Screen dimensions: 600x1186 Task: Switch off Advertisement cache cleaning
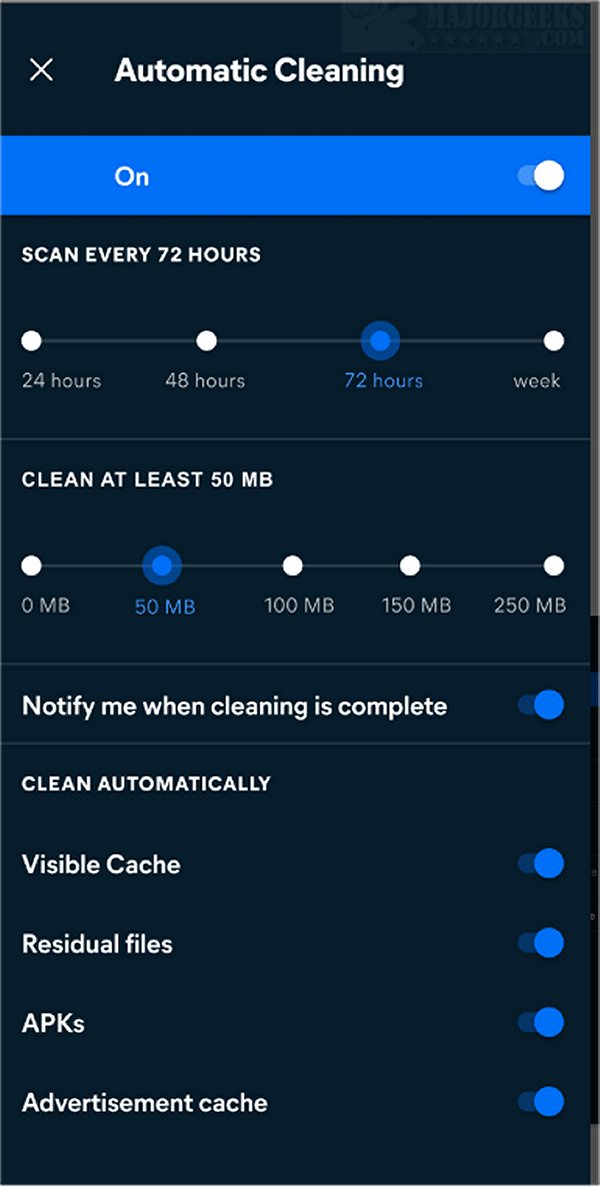pos(541,1103)
